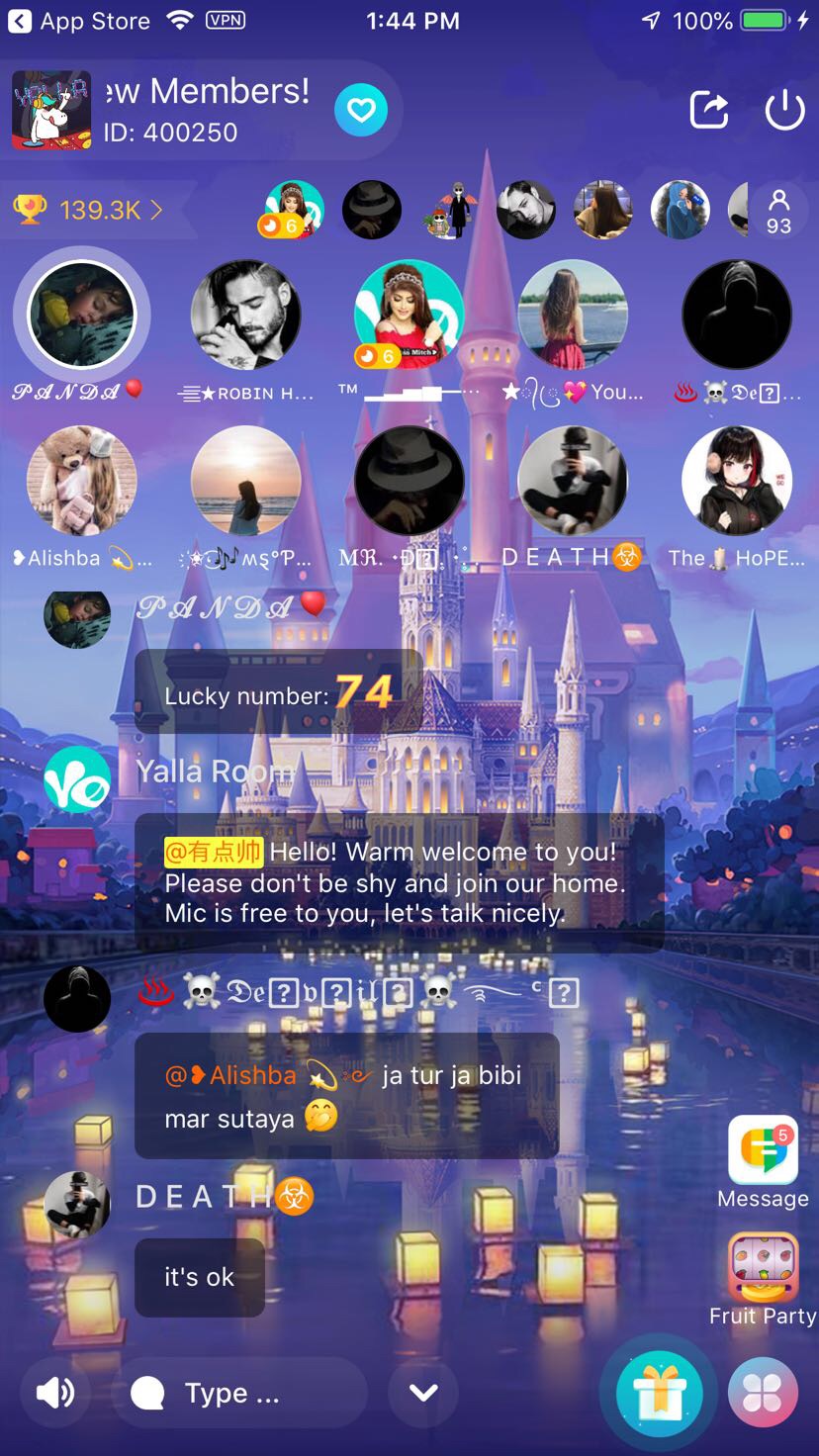
Task: Leave the room with the power icon
Action: 784,111
